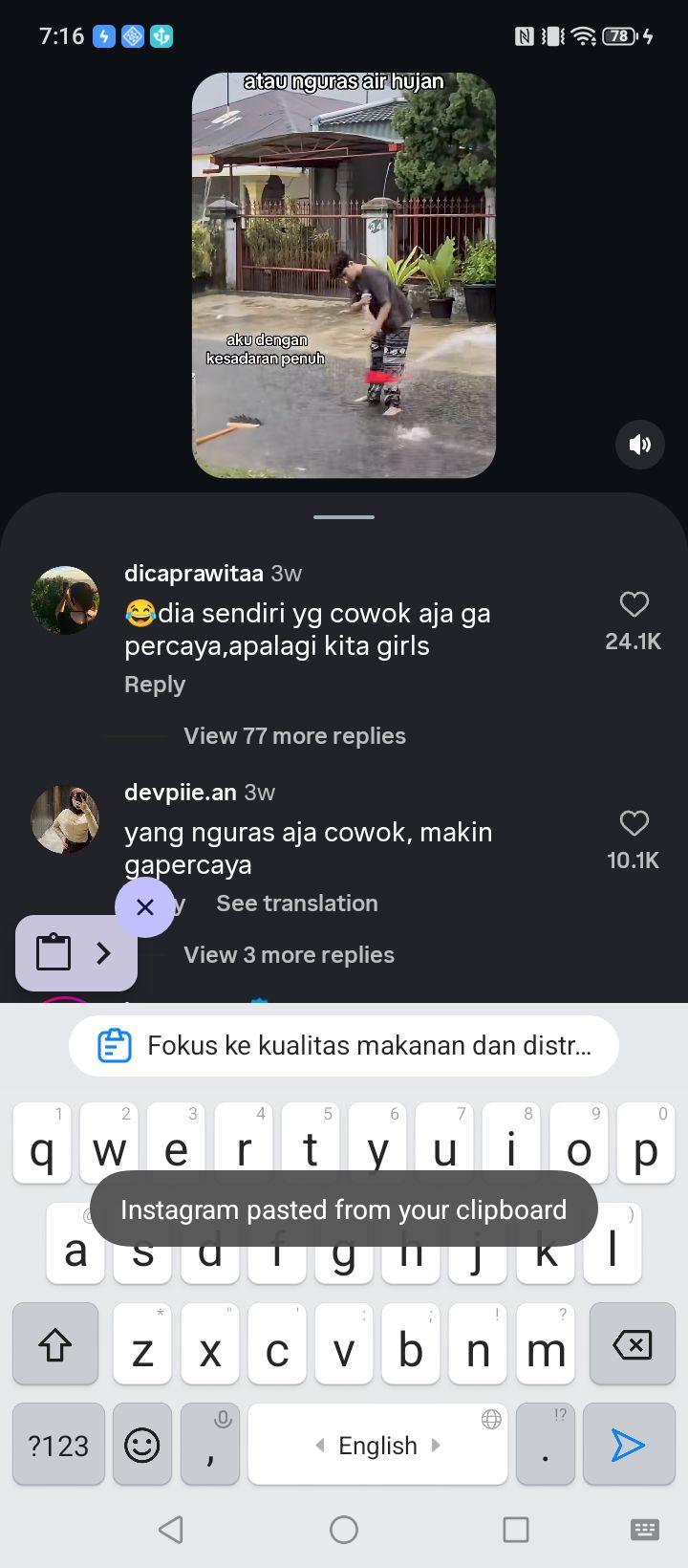Reply to dicaprawitaa's comment
The image size is (688, 1568).
point(155,685)
